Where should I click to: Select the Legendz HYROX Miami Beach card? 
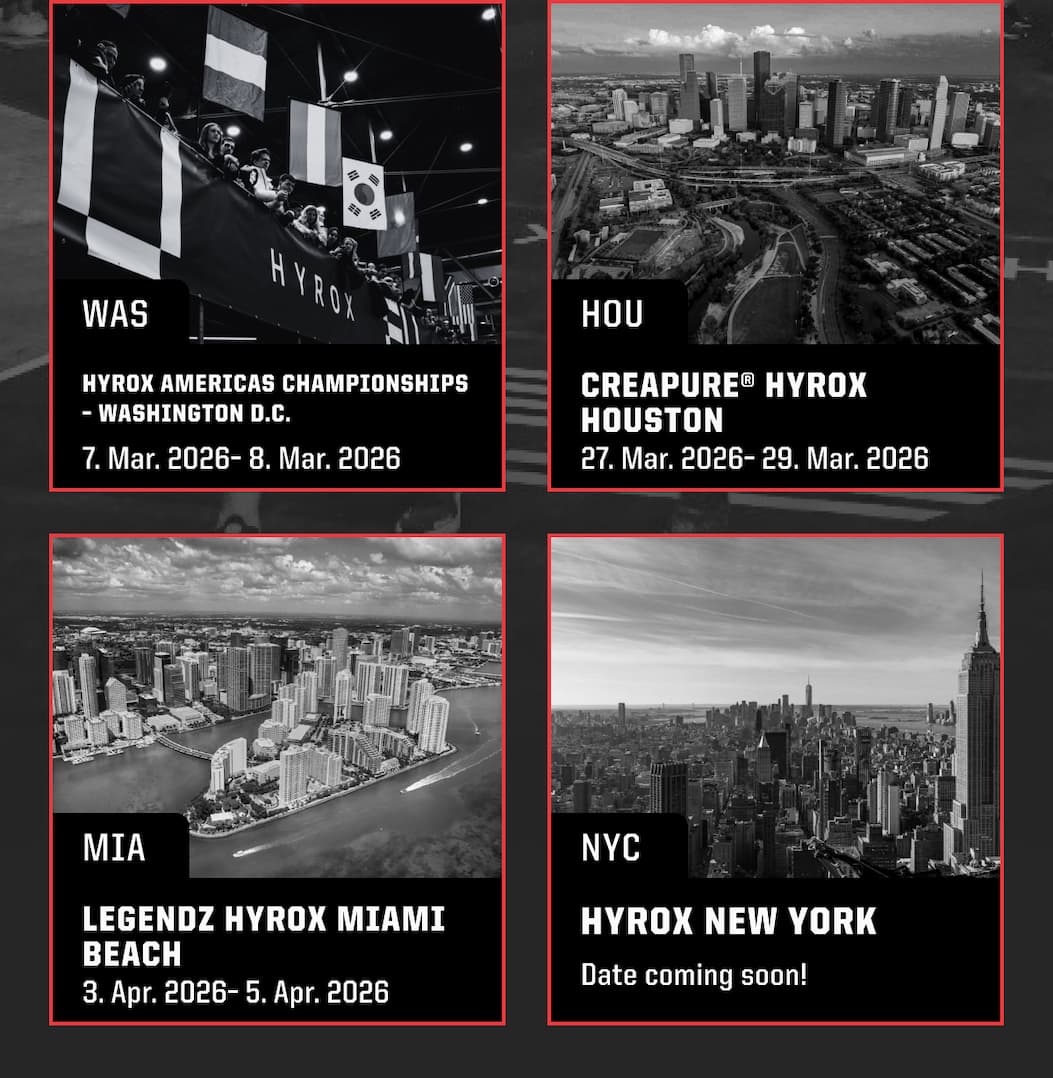click(276, 779)
